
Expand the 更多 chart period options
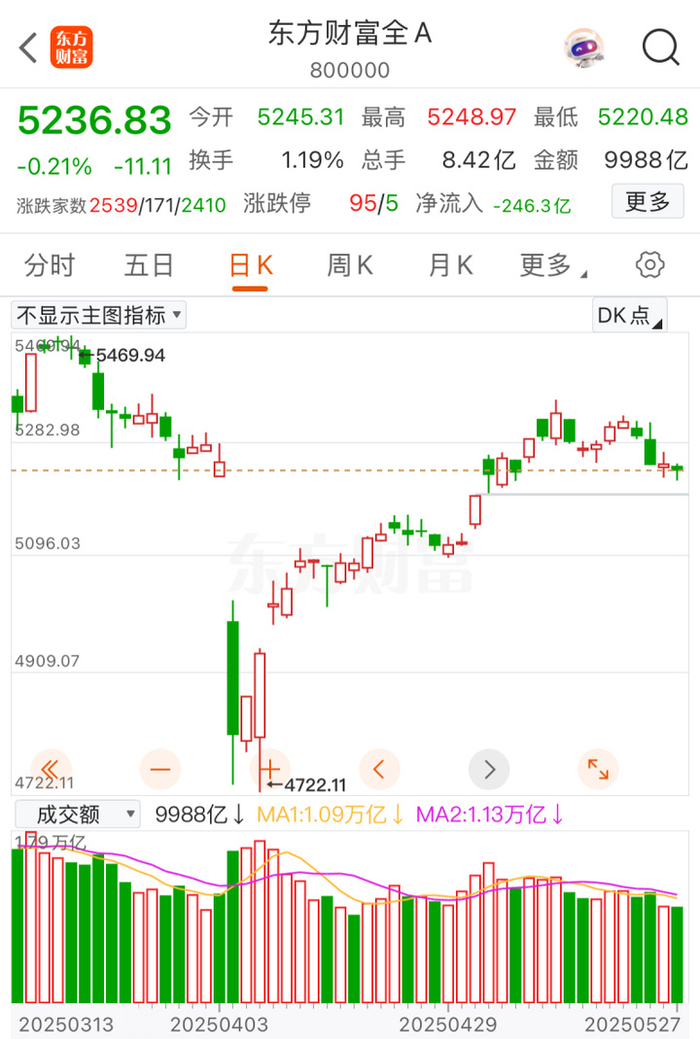(x=552, y=266)
